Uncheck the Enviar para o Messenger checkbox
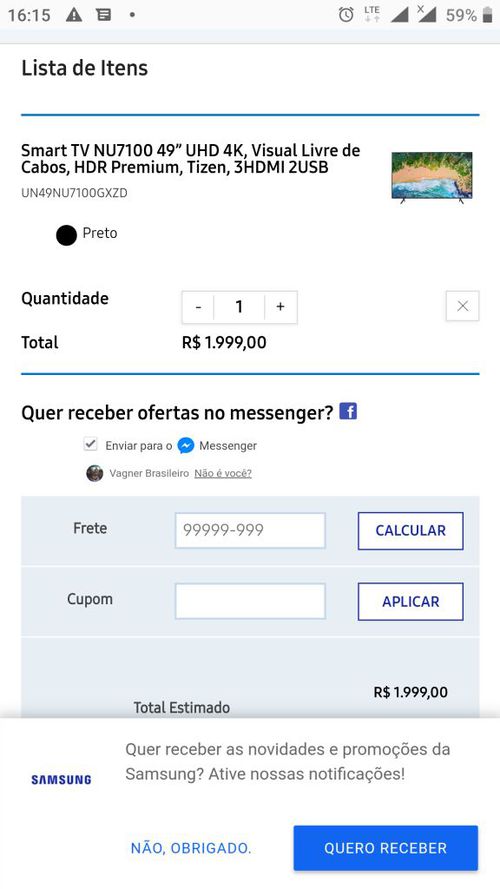Screen dimensions: 500x889 [91, 444]
